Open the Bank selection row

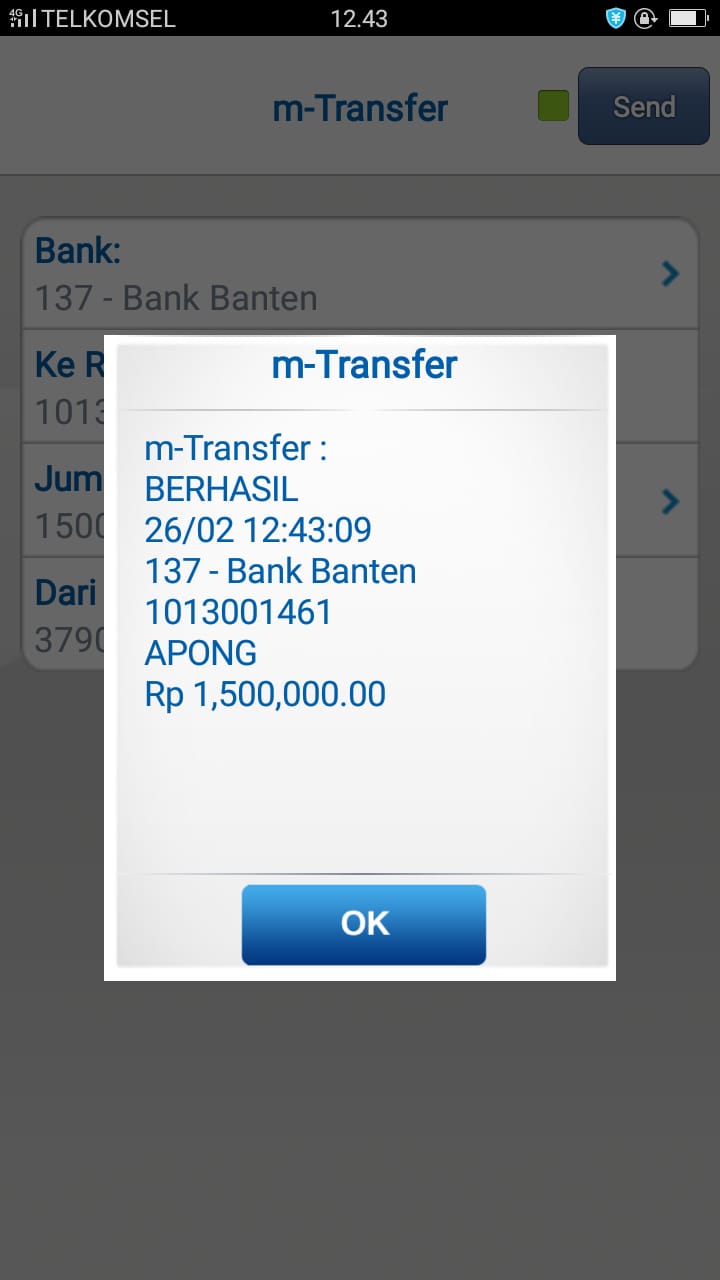(360, 274)
